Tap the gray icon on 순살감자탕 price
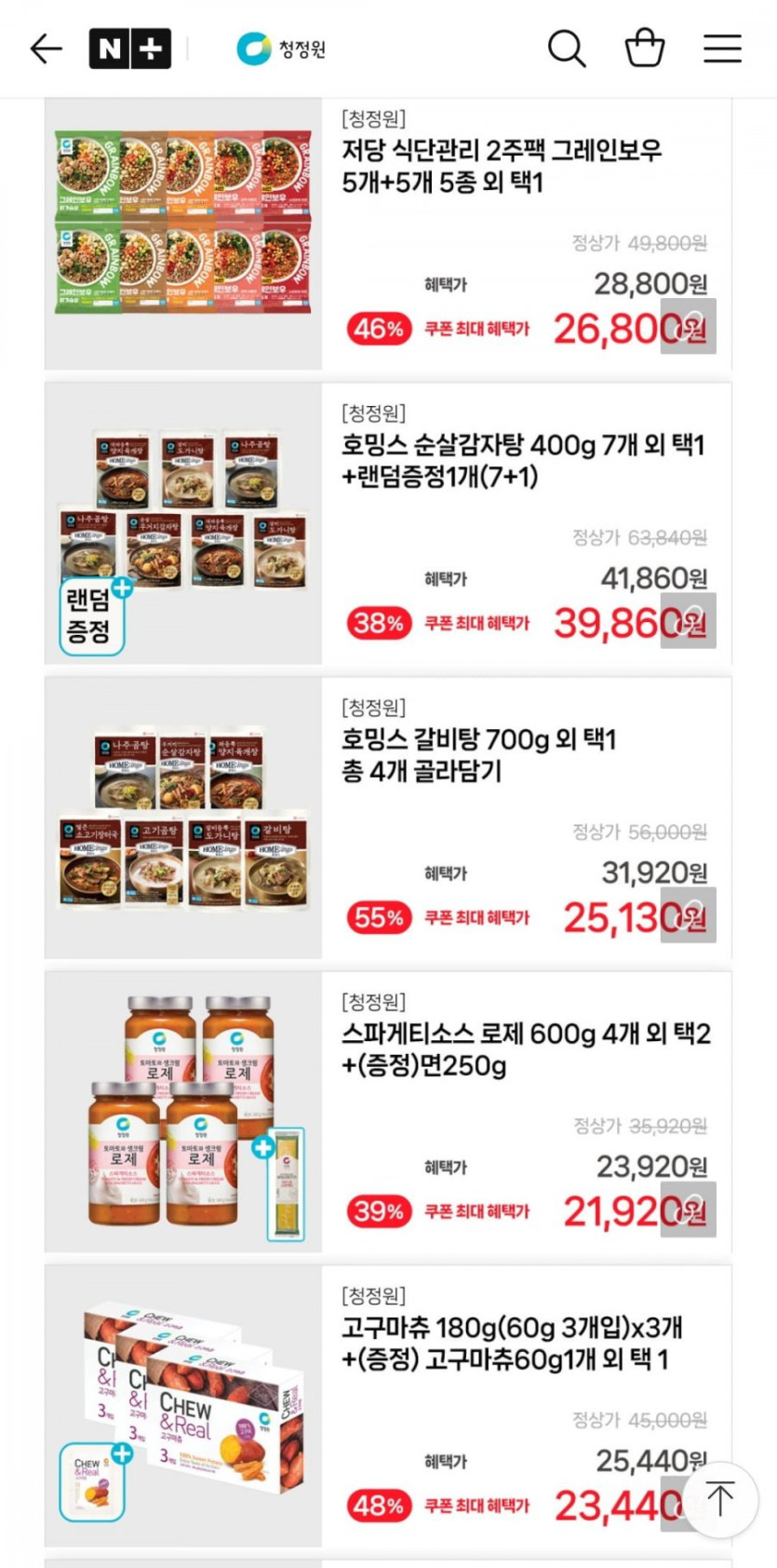This screenshot has height=1568, width=777. [689, 620]
